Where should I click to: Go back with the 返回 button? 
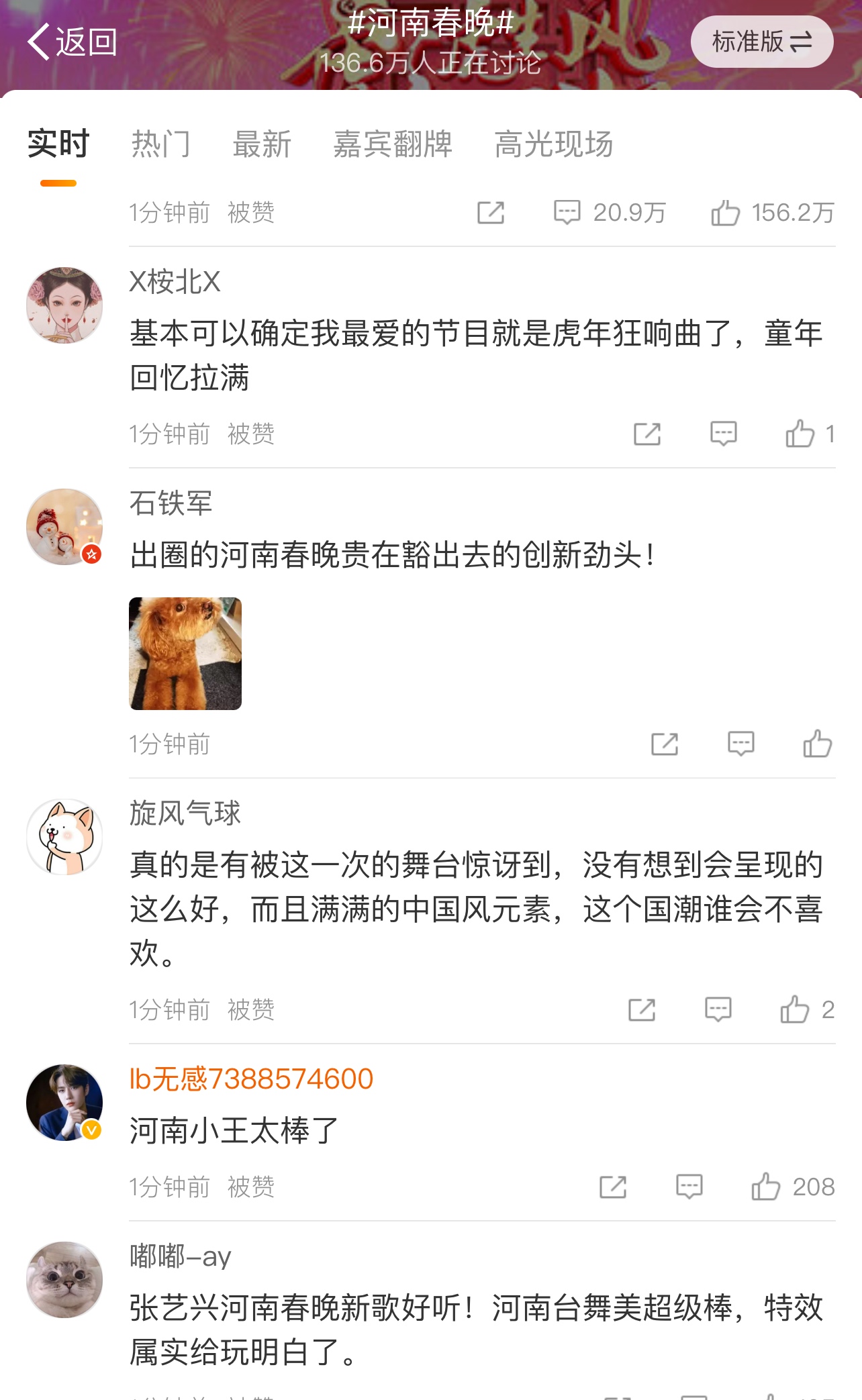[x=73, y=42]
